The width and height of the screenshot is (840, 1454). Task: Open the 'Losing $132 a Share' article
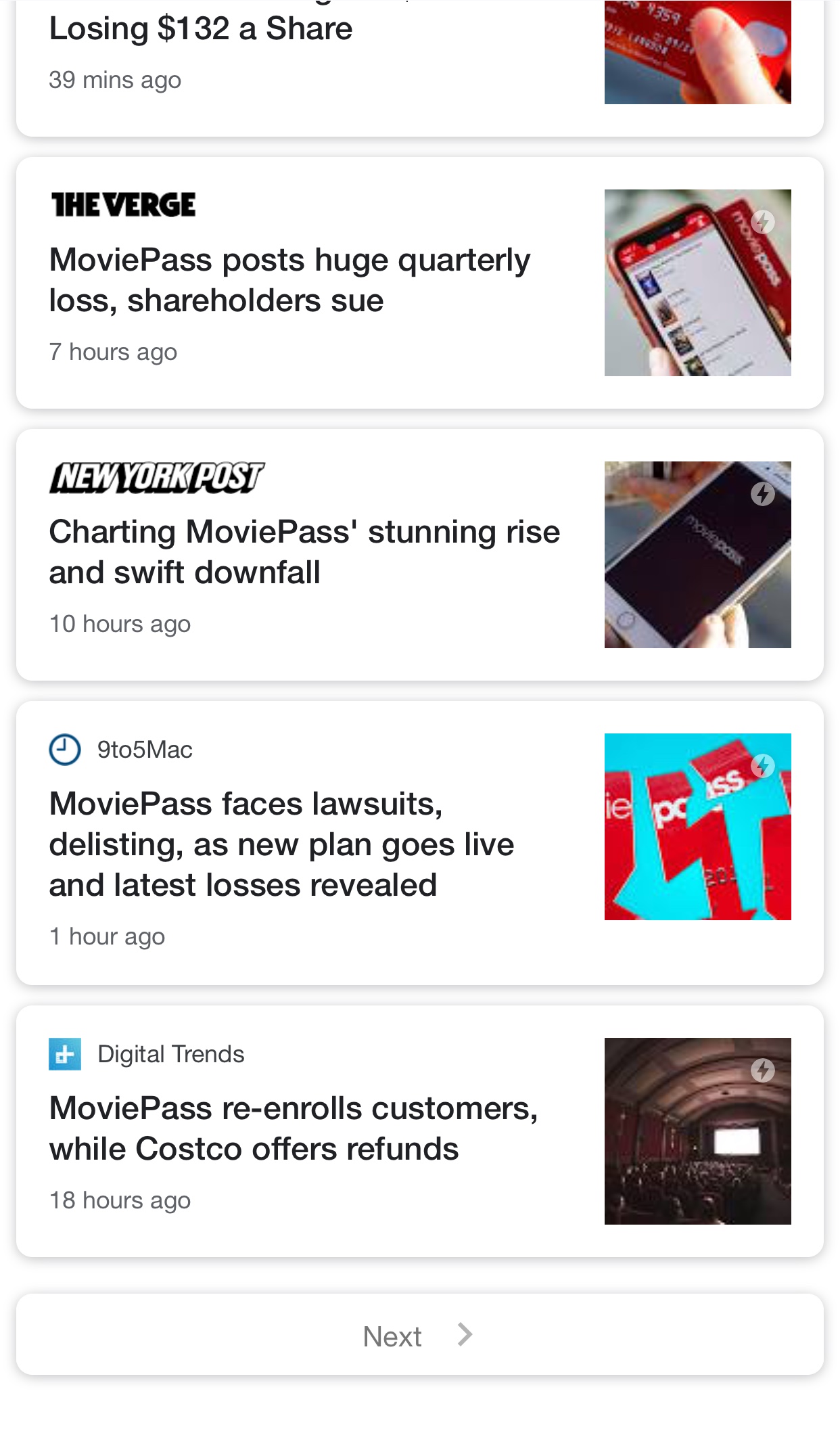pyautogui.click(x=201, y=29)
